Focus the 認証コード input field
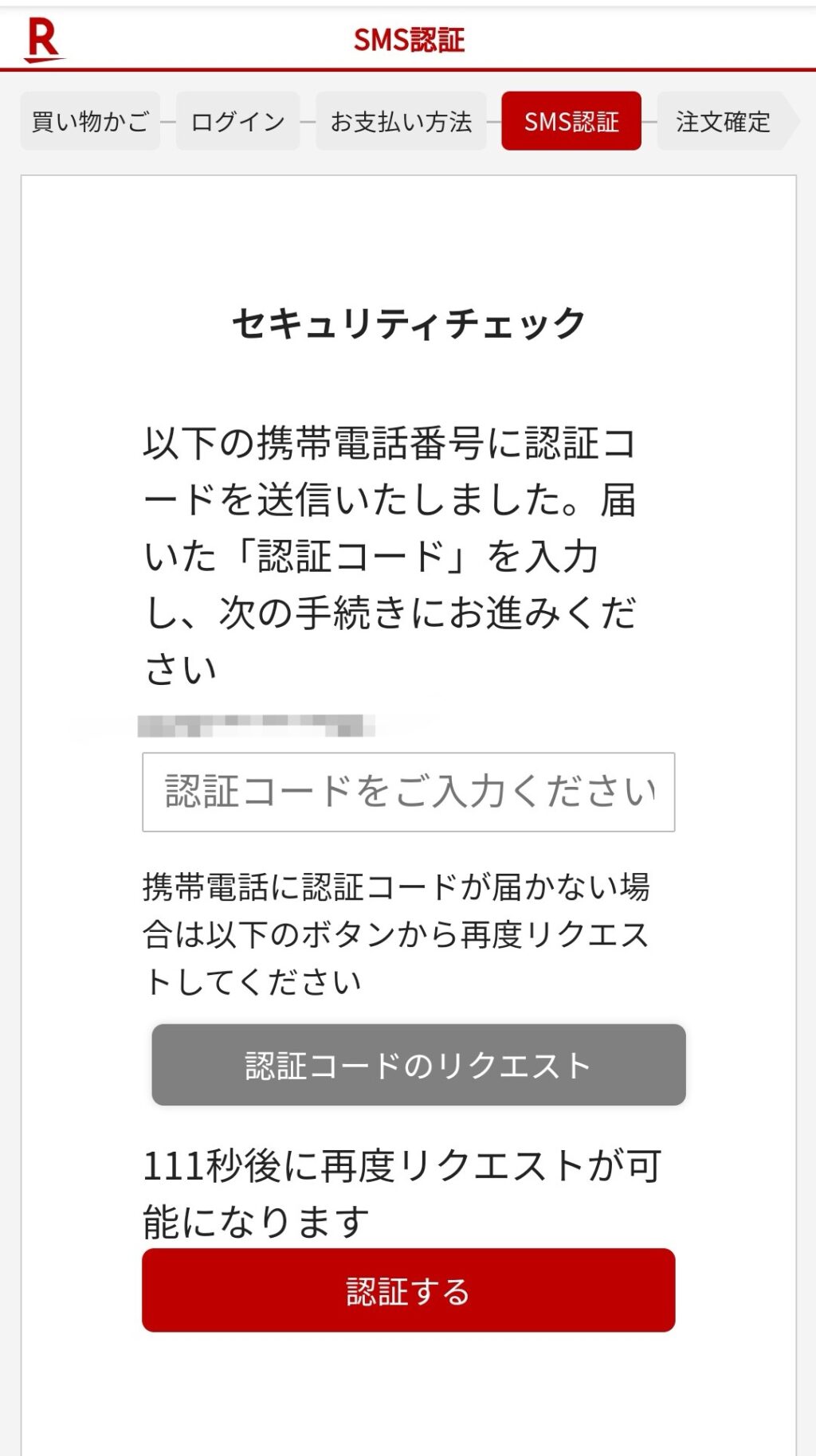Screen dimensions: 816x1456 tap(408, 792)
